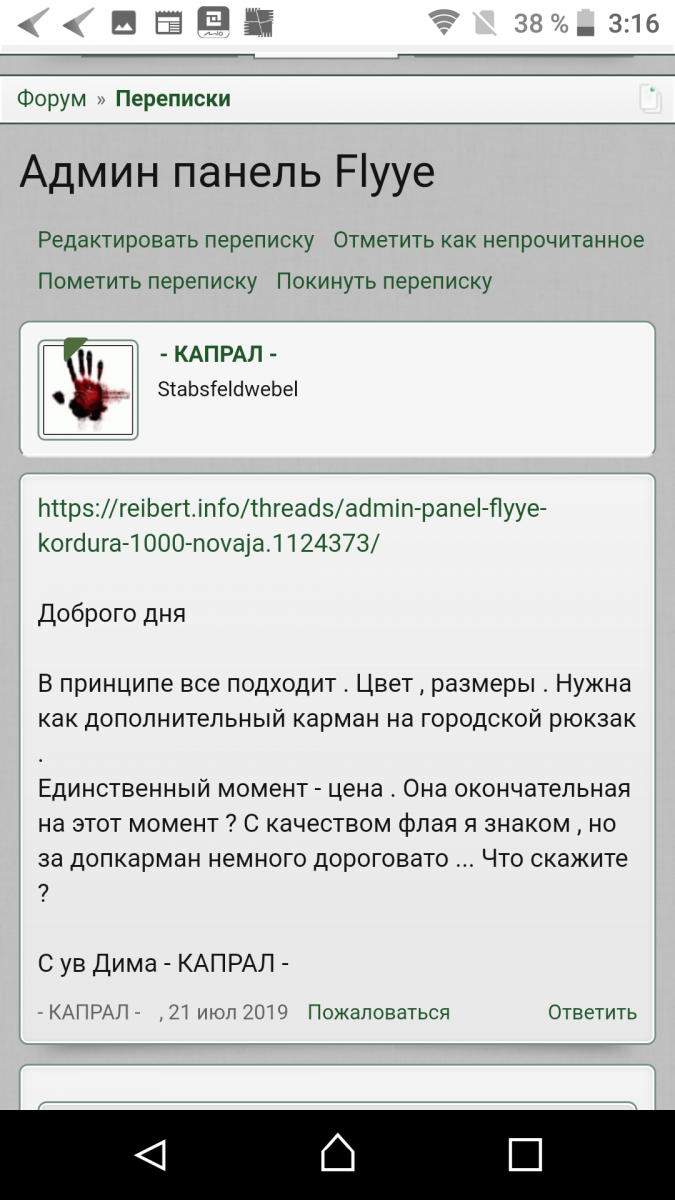Go to the Переписки breadcrumb
675x1200 pixels.
click(x=173, y=99)
